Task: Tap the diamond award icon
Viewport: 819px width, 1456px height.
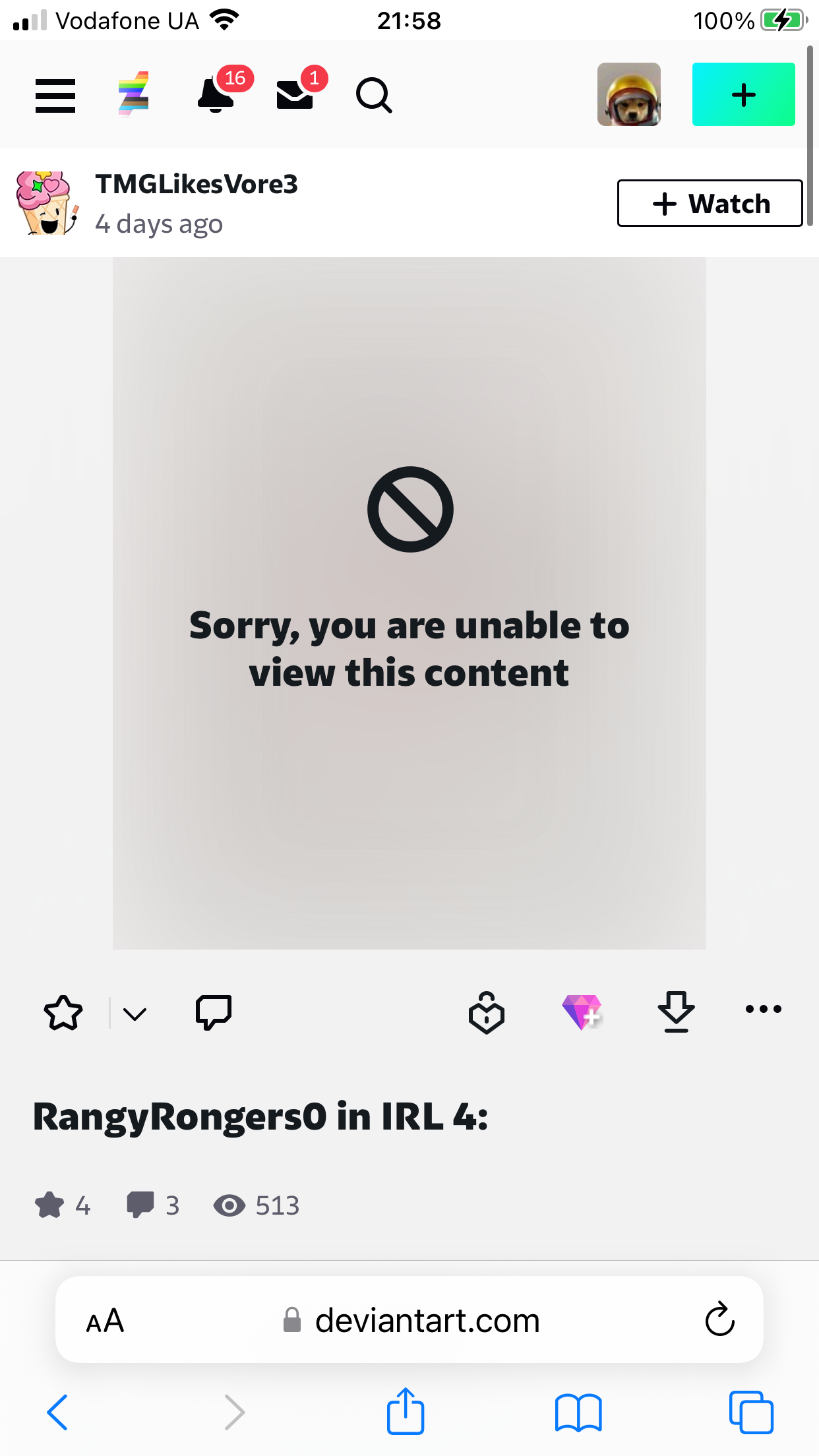Action: click(x=581, y=1012)
